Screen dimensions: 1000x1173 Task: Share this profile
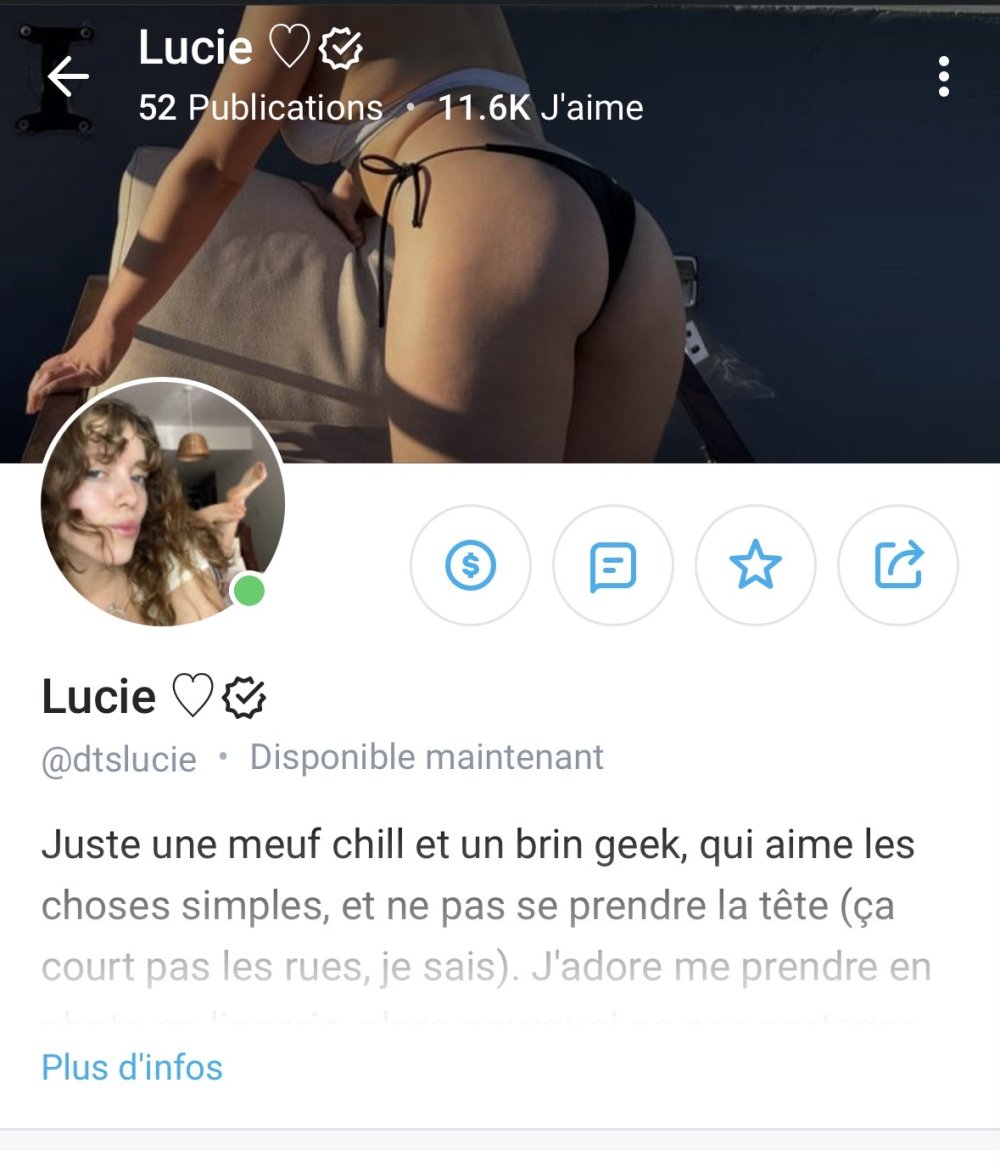click(x=898, y=566)
